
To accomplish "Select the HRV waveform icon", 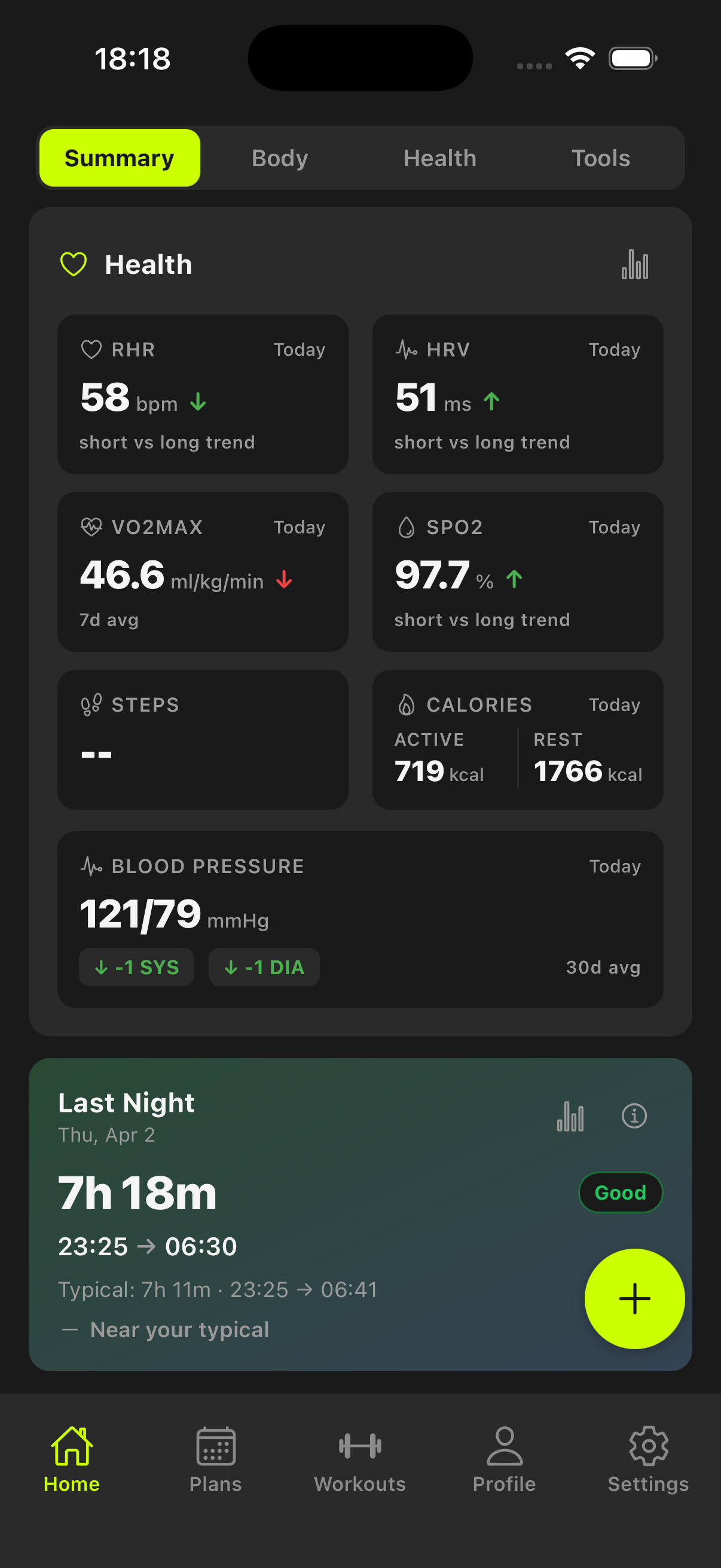I will point(406,349).
